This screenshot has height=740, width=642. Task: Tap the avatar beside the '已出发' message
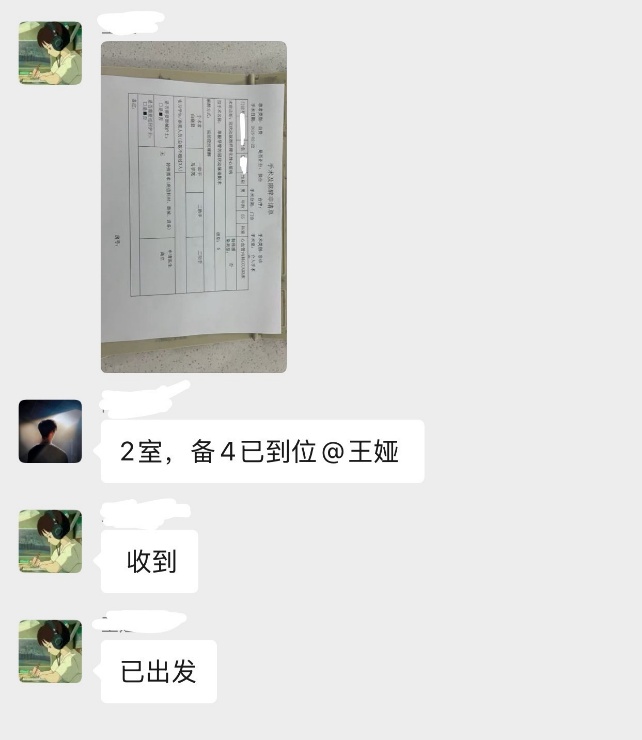coord(50,651)
